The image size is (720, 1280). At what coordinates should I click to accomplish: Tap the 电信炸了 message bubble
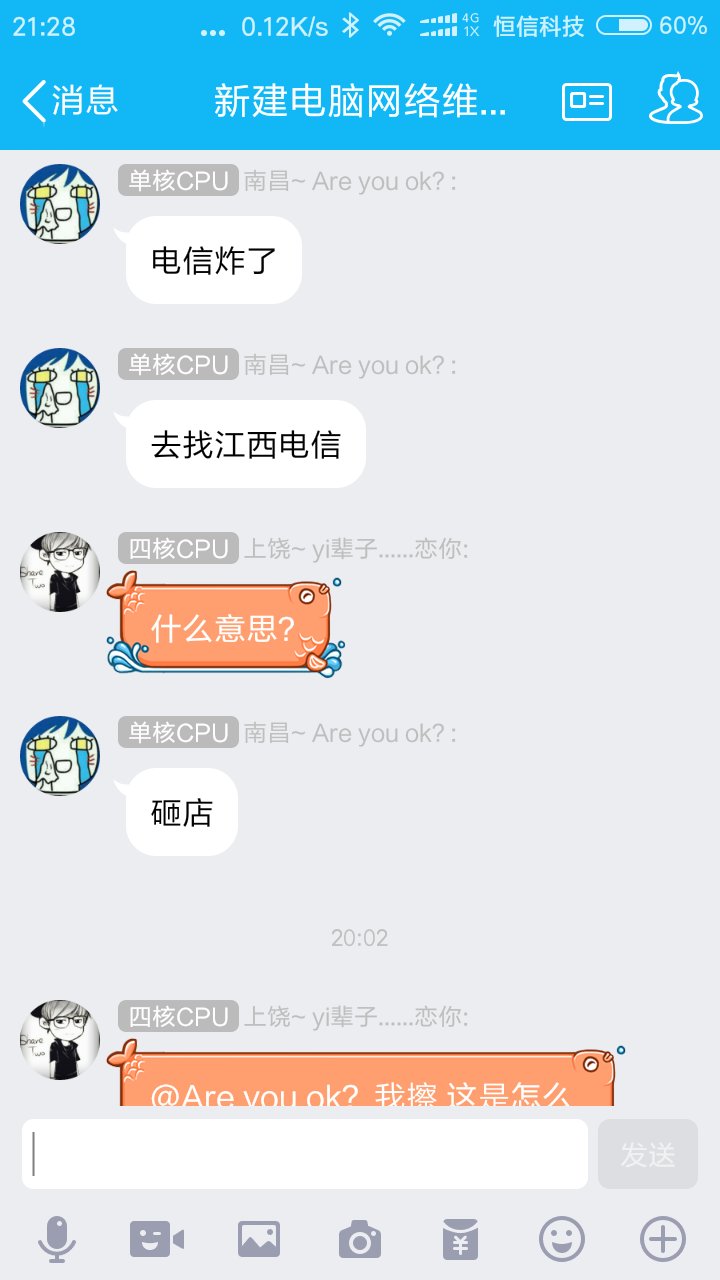click(x=212, y=259)
